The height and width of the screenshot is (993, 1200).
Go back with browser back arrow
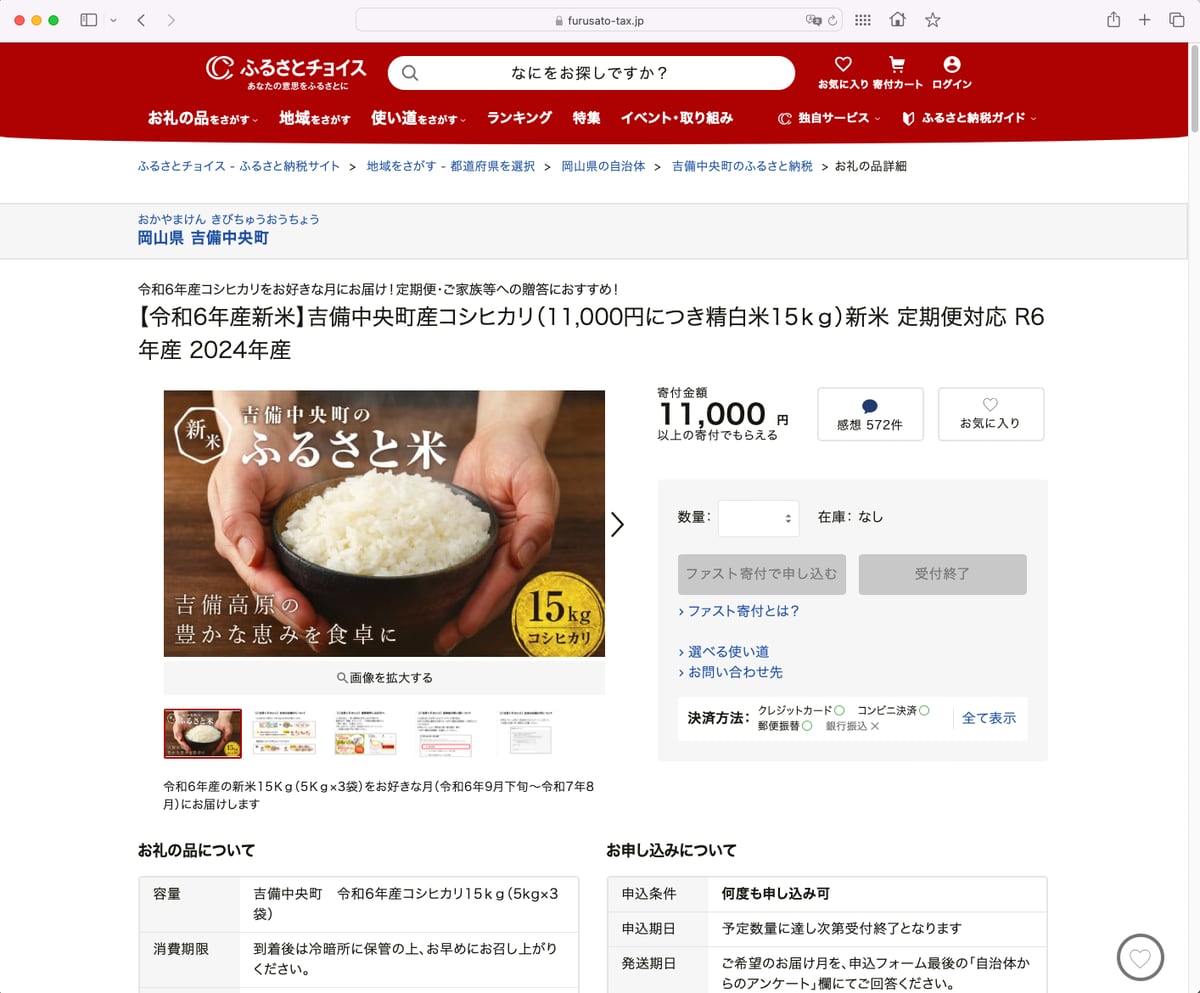(x=141, y=20)
